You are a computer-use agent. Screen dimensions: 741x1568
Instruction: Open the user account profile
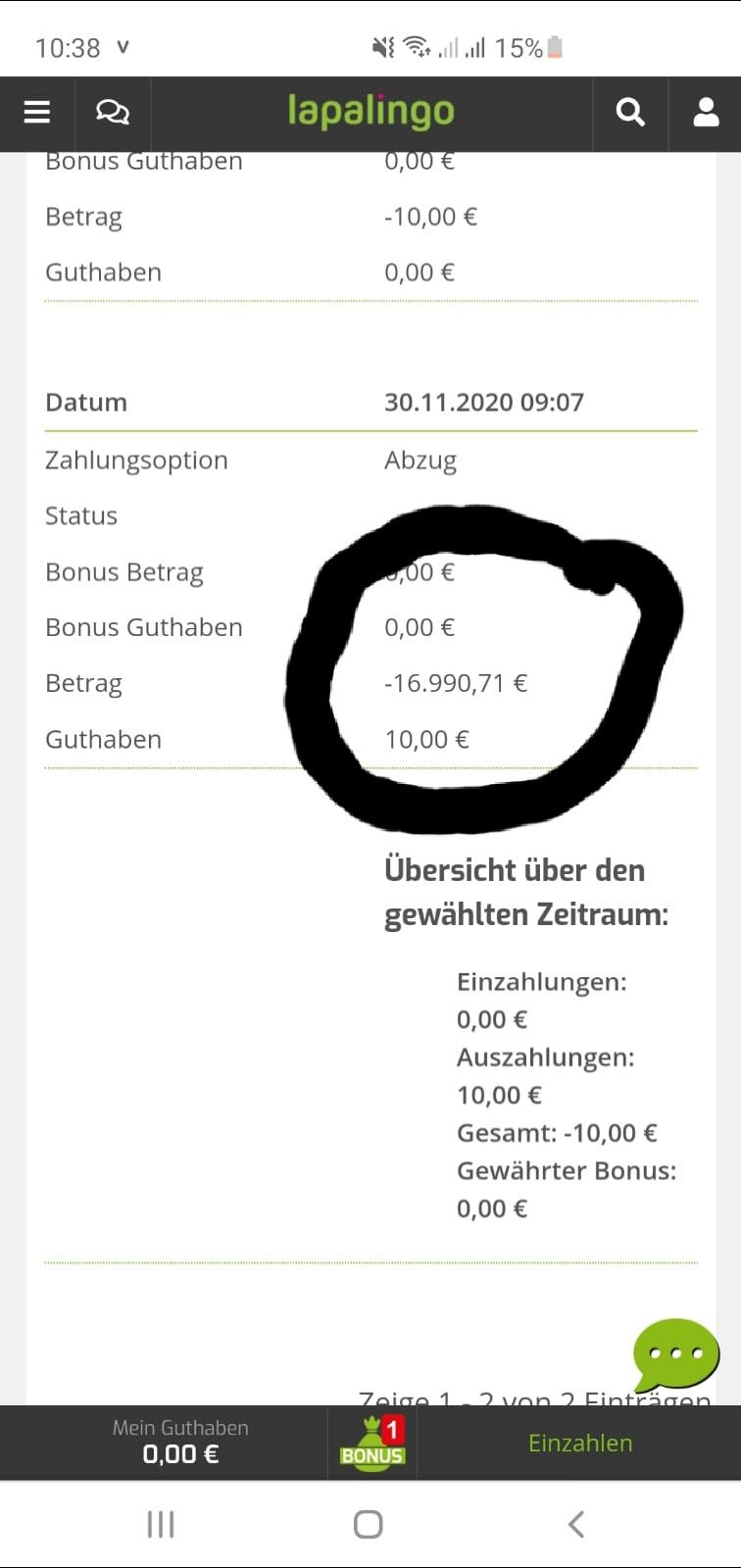[x=706, y=113]
